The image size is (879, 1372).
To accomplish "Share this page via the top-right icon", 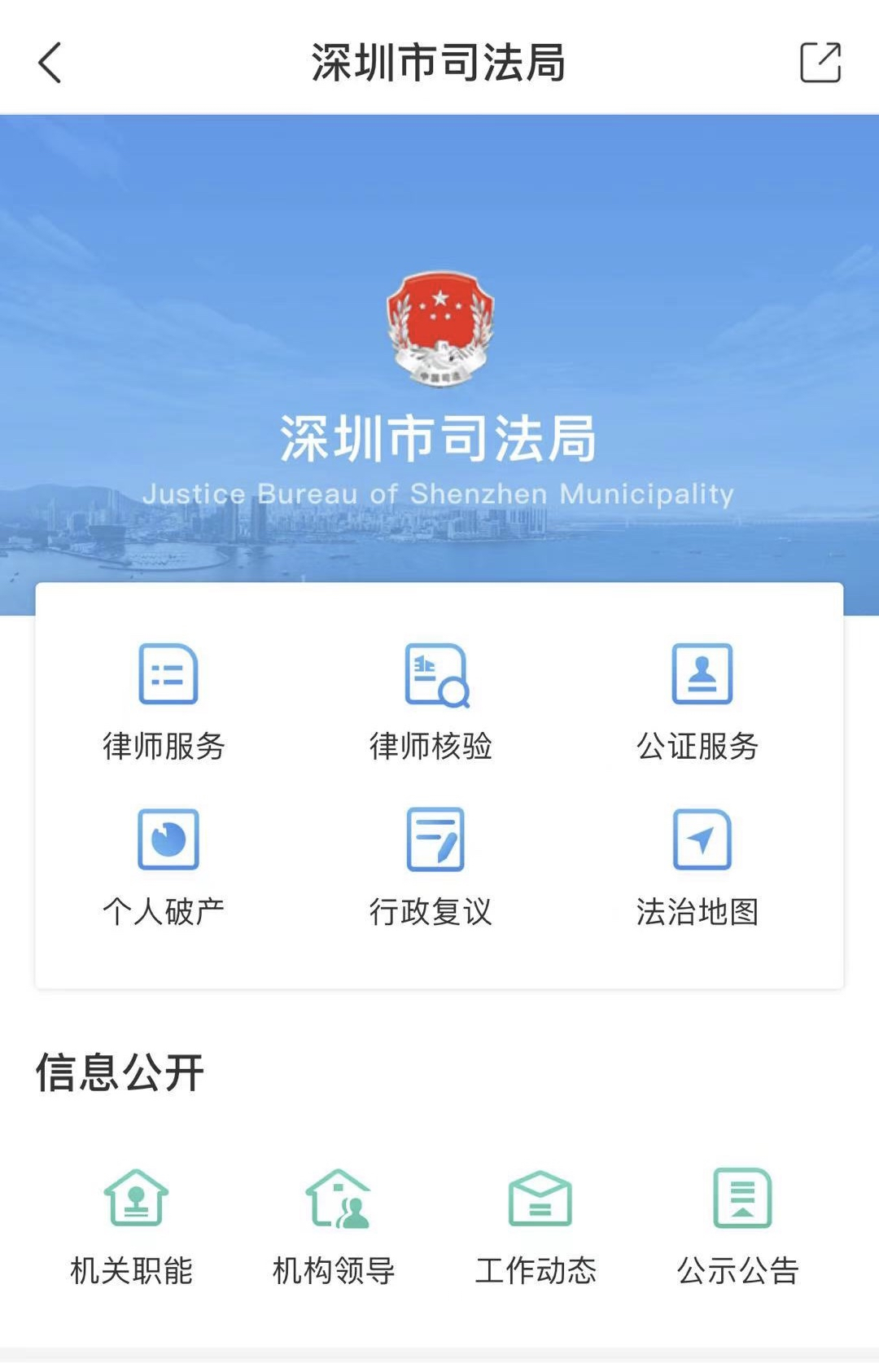I will (x=820, y=63).
